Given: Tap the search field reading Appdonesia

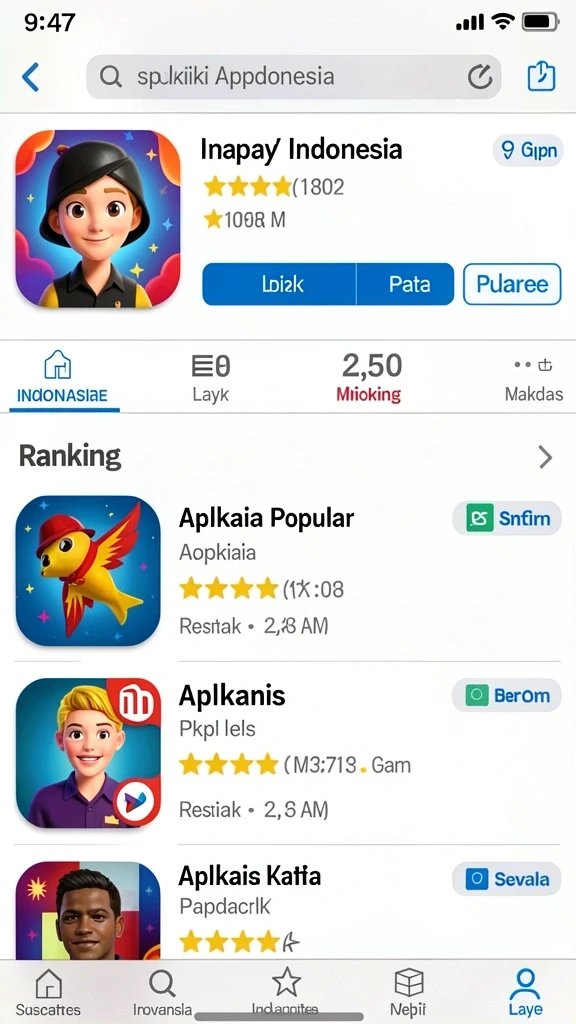Looking at the screenshot, I should coord(293,77).
